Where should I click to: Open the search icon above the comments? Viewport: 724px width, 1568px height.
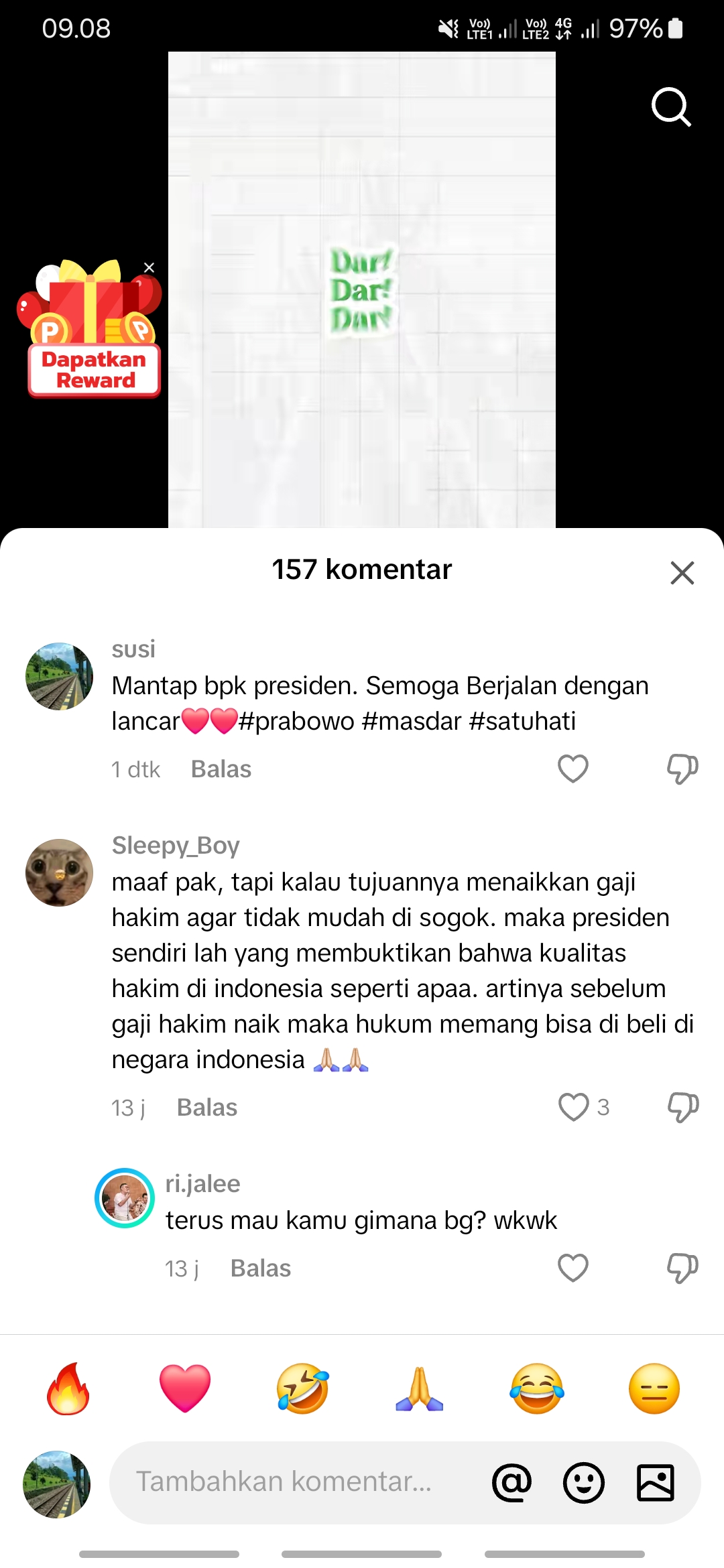(671, 107)
